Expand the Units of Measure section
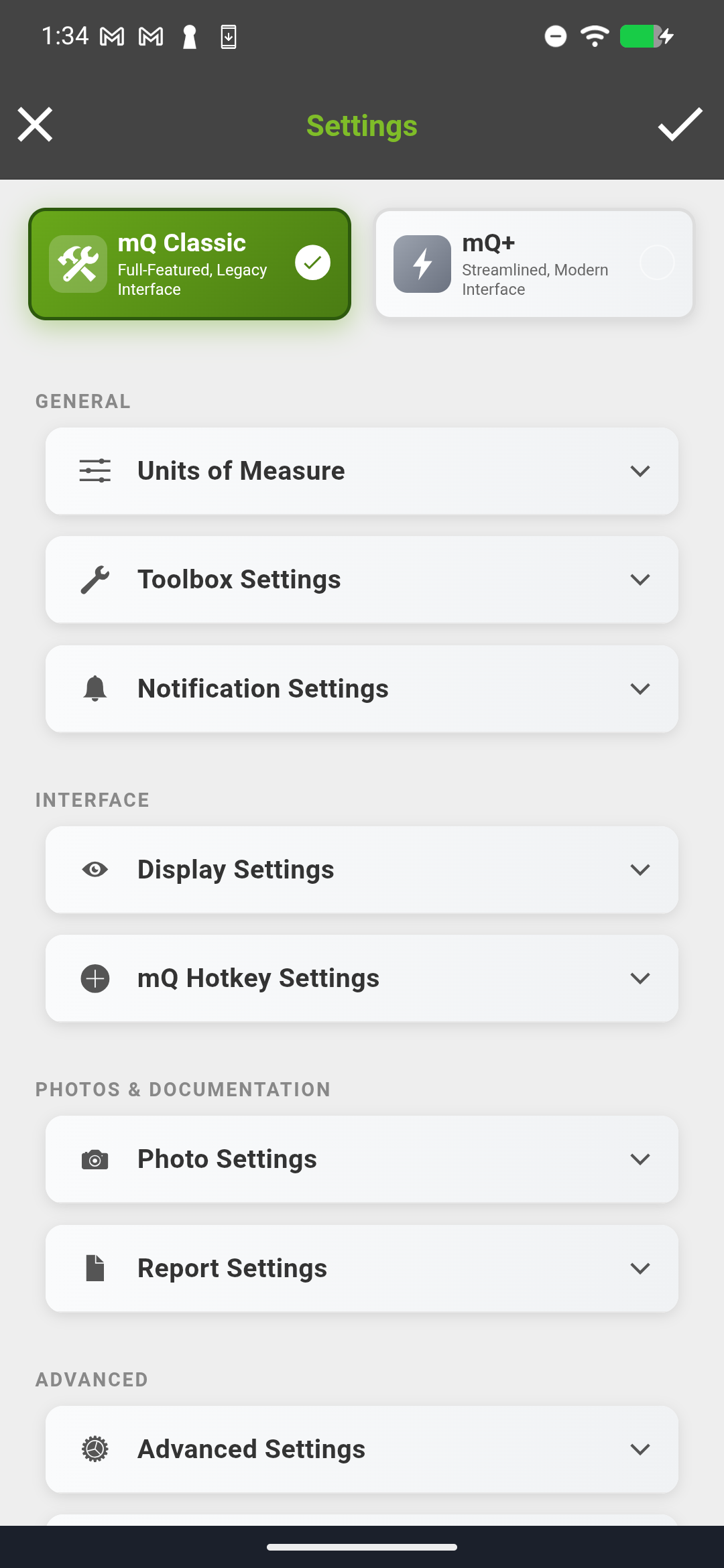 [640, 470]
